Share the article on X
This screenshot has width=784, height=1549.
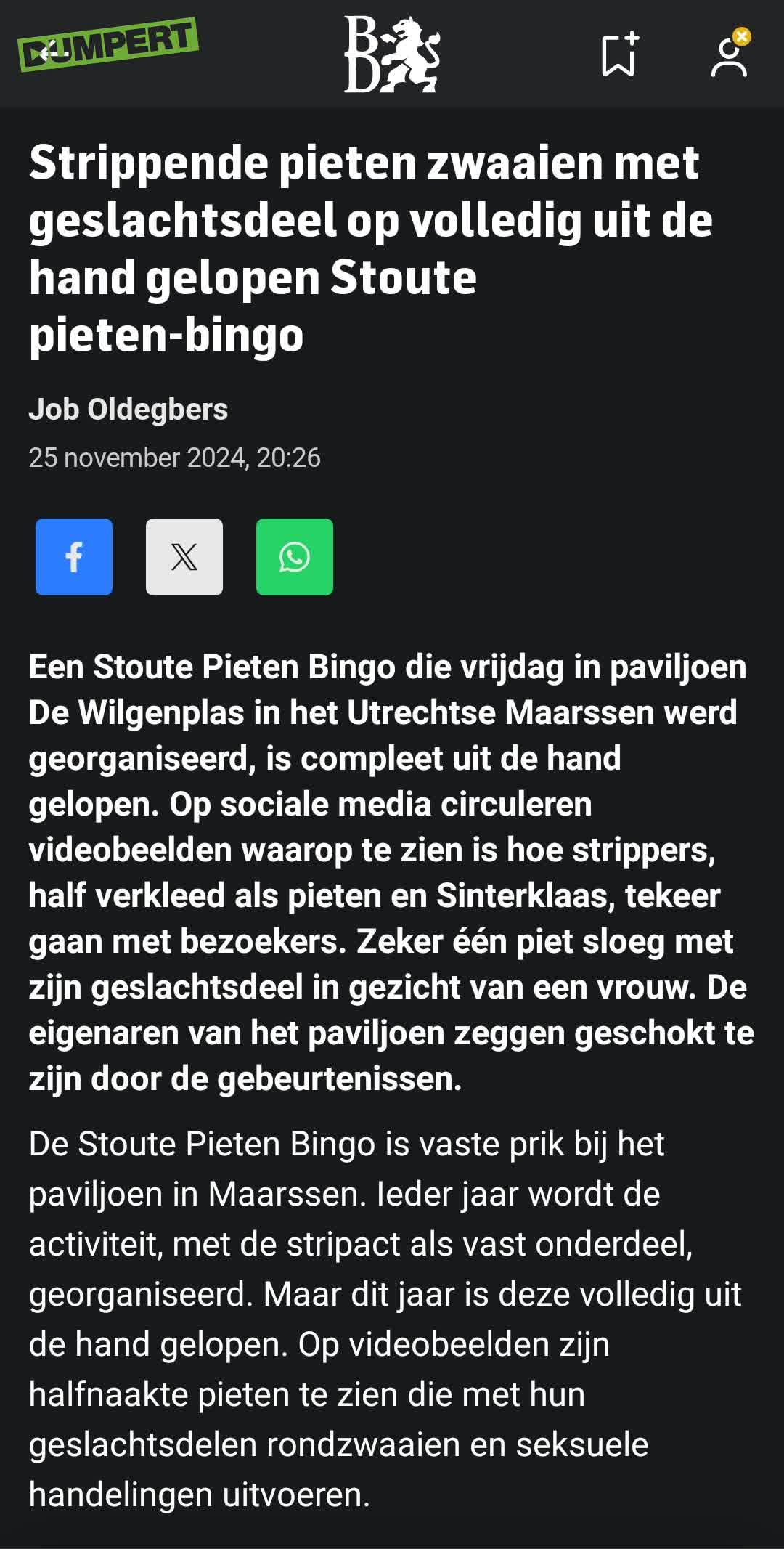[x=184, y=557]
